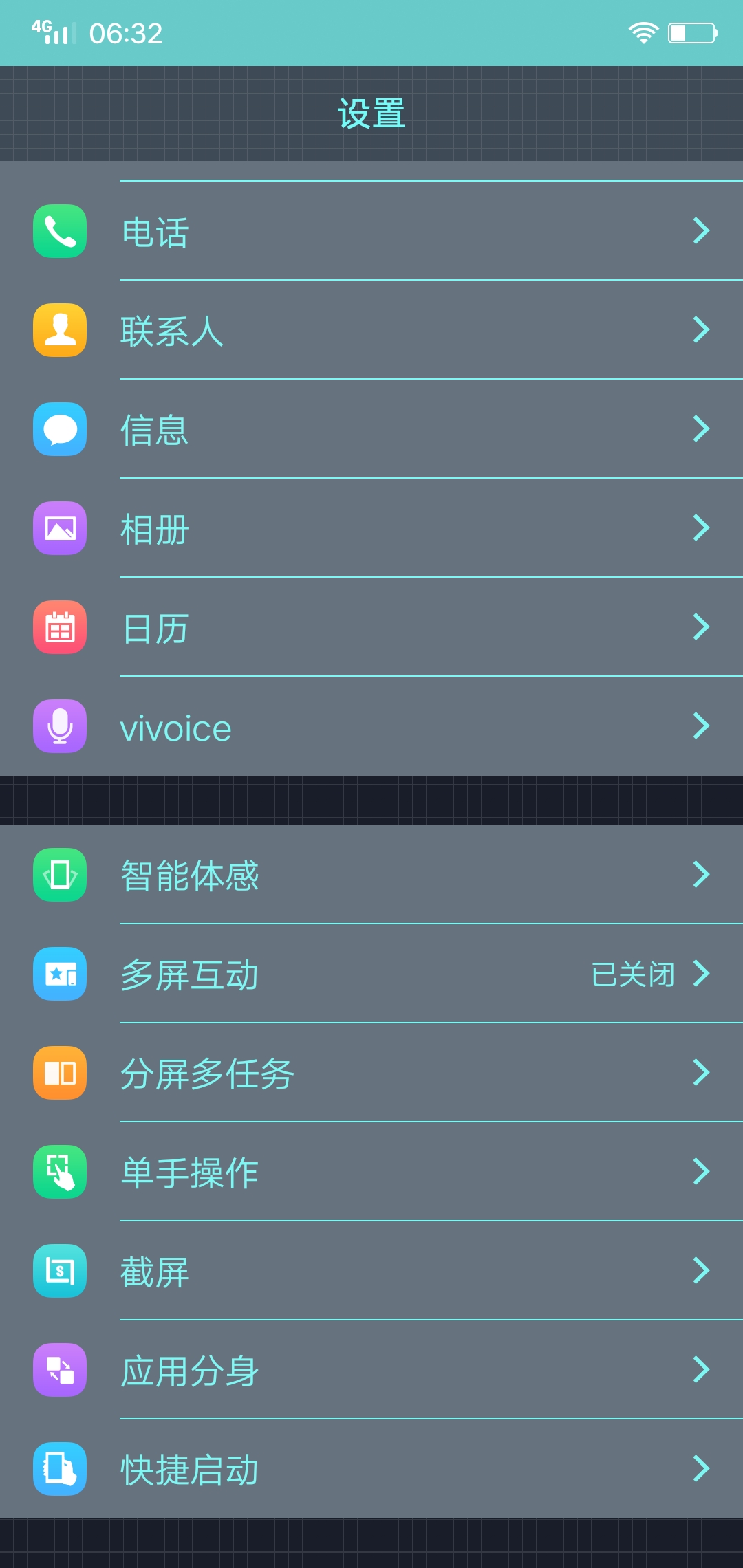Tap the Wi-Fi icon in the status bar
The image size is (743, 1568).
click(x=644, y=32)
